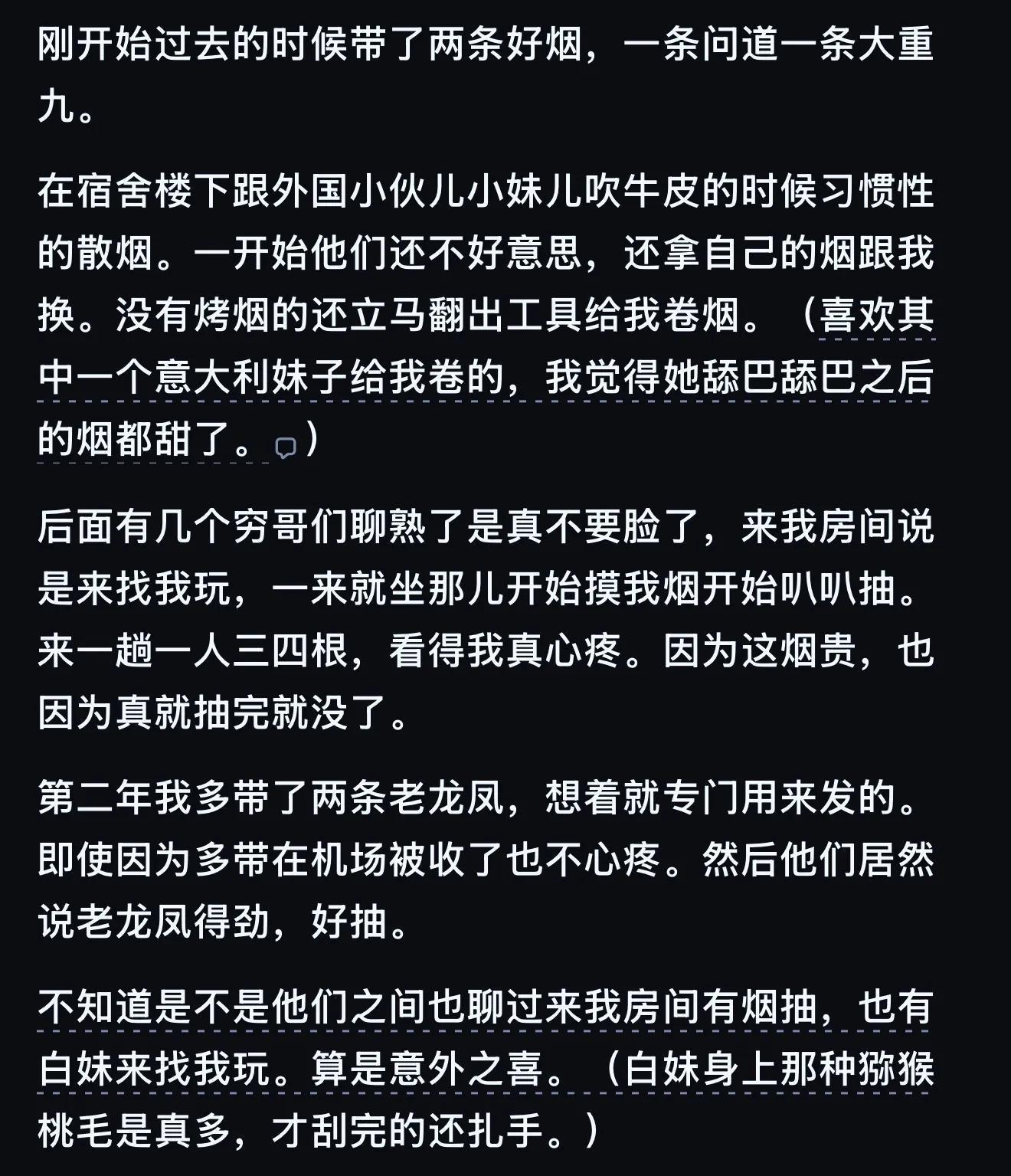Open the comment bubble after 的烟都甜了
1011x1176 pixels.
coord(285,448)
